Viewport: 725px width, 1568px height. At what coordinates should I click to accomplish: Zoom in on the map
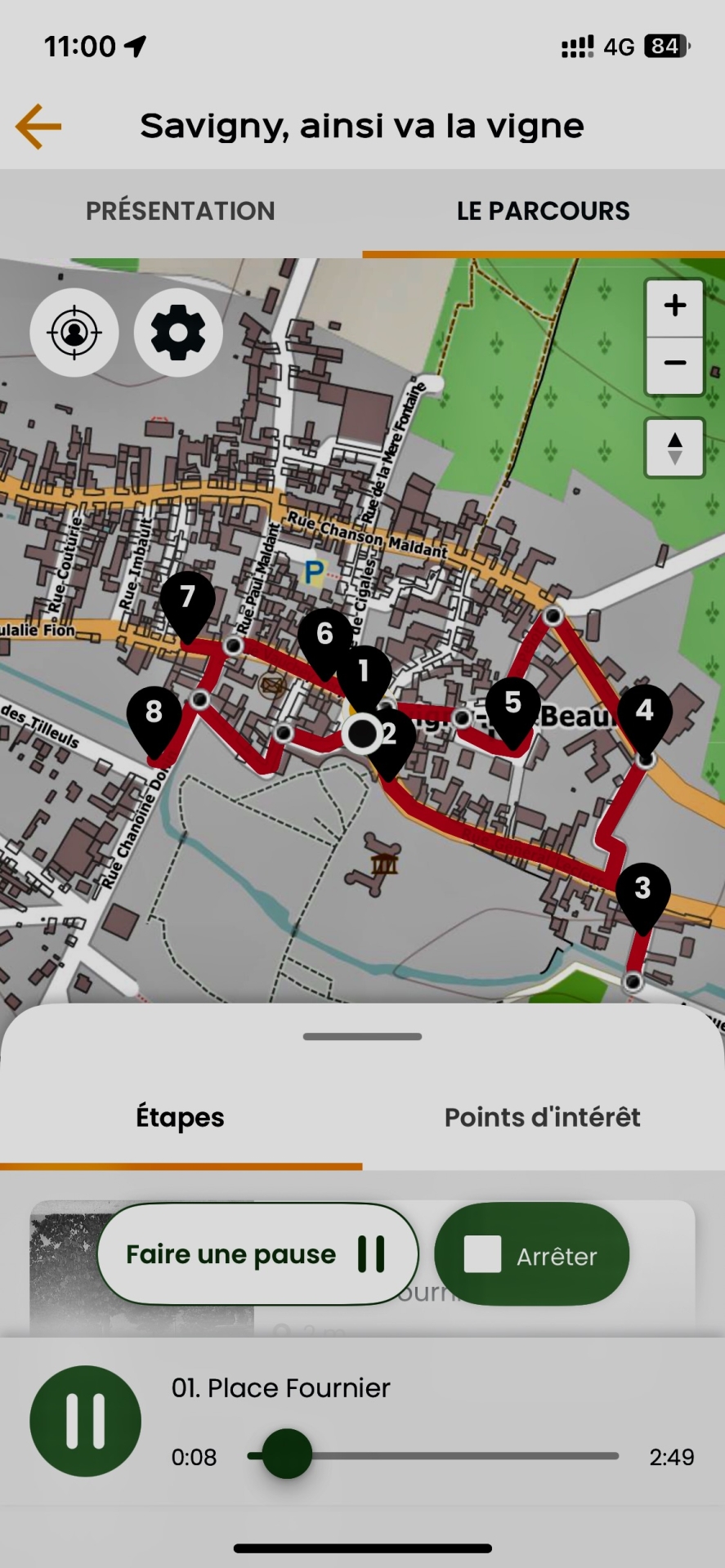[674, 306]
